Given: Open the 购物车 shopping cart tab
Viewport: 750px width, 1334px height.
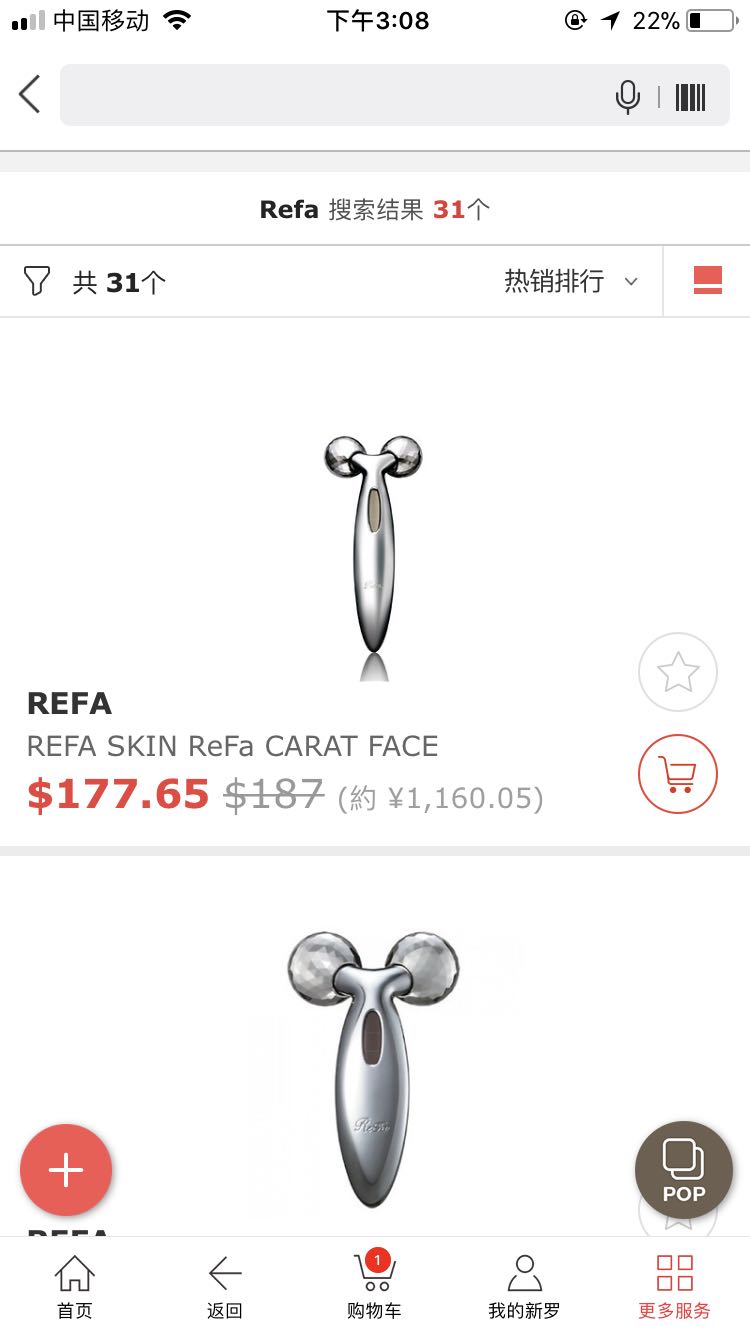Looking at the screenshot, I should (x=374, y=1286).
